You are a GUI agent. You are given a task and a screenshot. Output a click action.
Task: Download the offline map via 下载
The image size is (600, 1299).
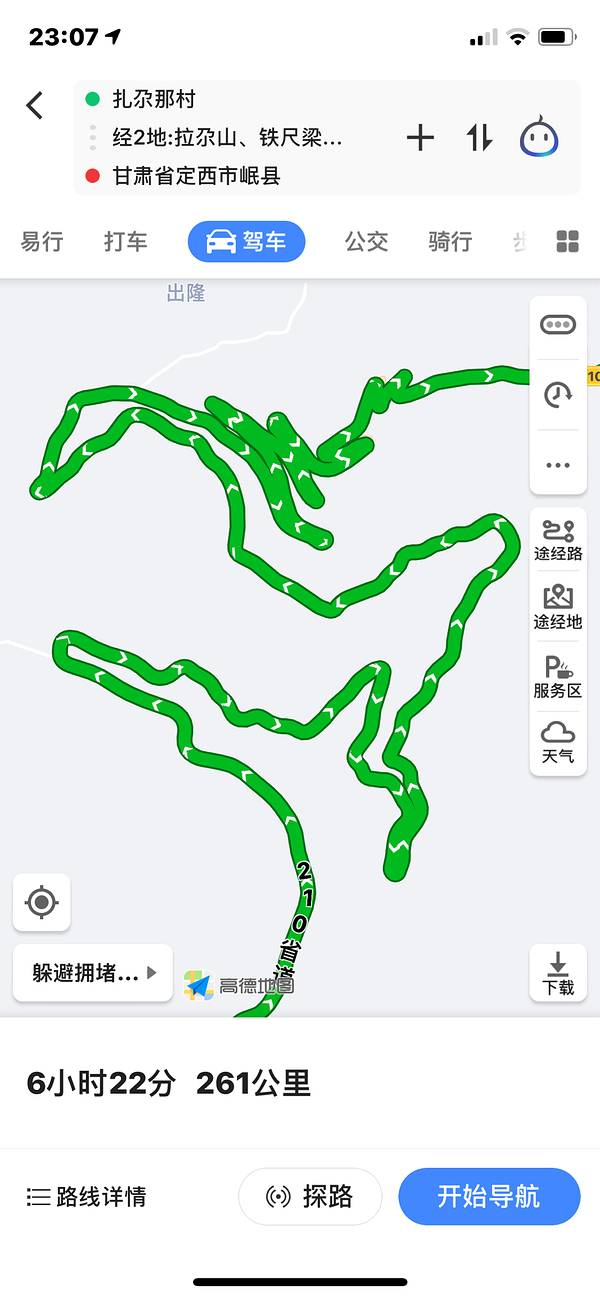click(x=558, y=973)
